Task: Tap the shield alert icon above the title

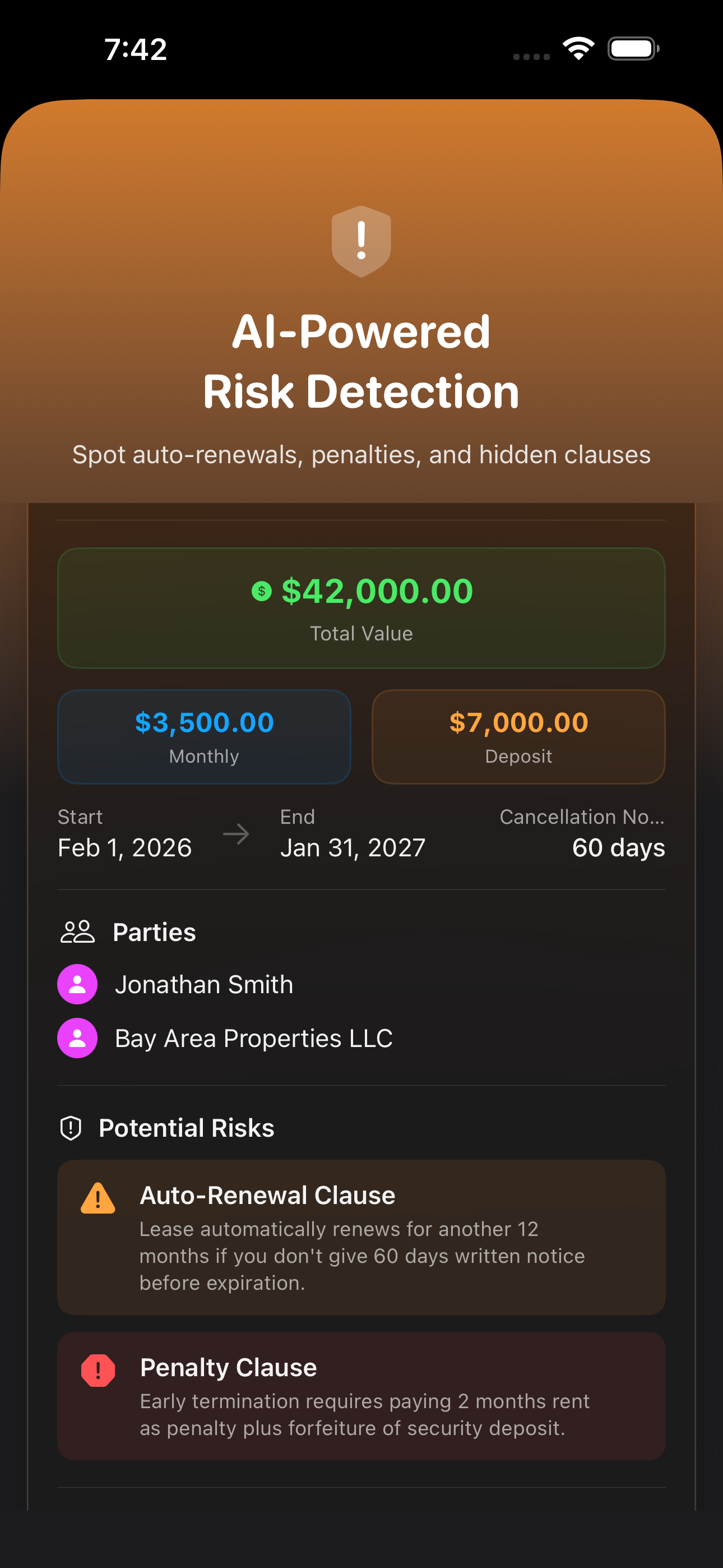Action: (x=361, y=243)
